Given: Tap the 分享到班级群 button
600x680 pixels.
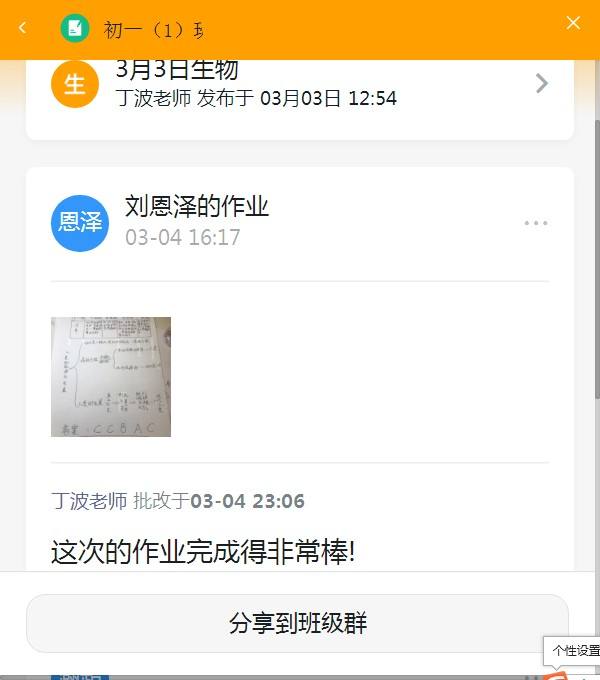Looking at the screenshot, I should click(297, 624).
